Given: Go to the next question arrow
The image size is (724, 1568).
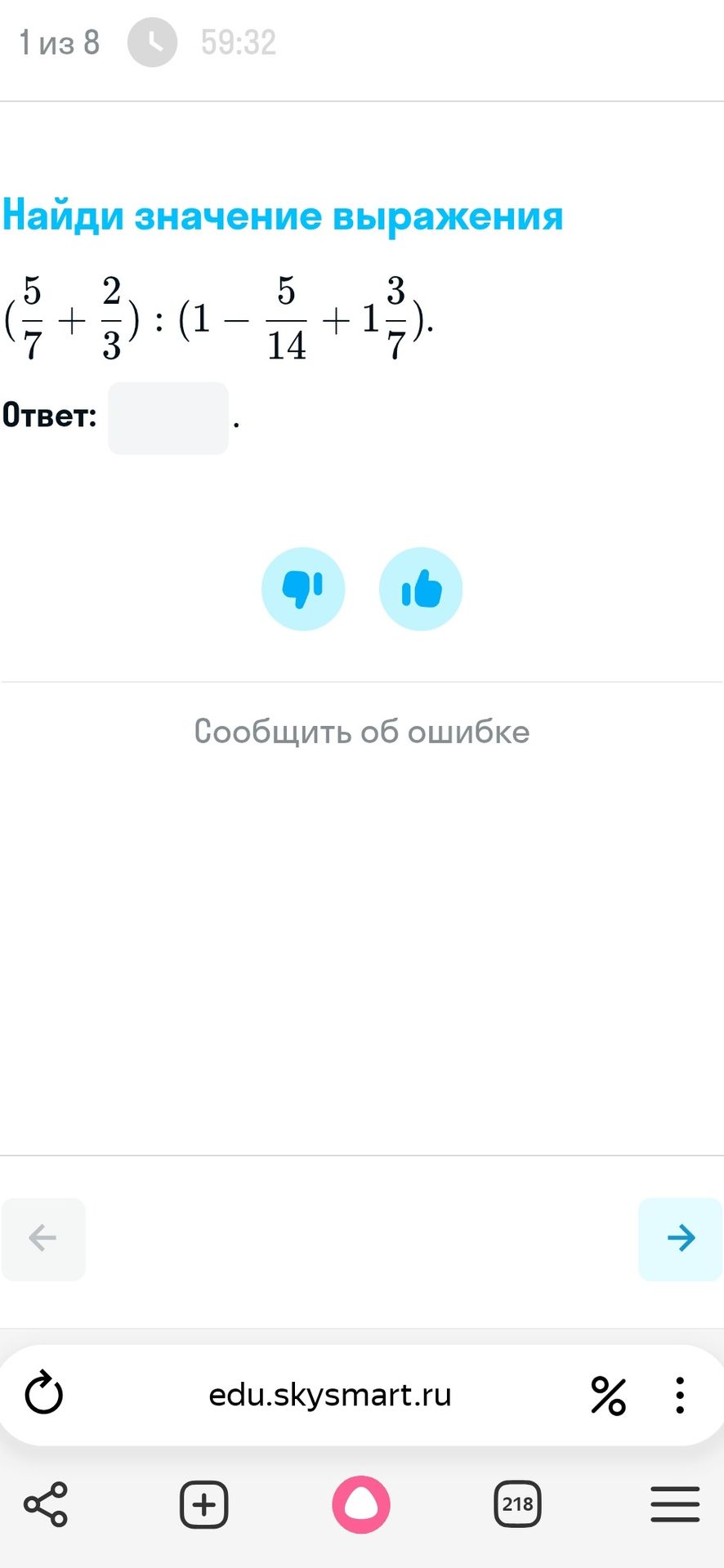Looking at the screenshot, I should point(680,1239).
